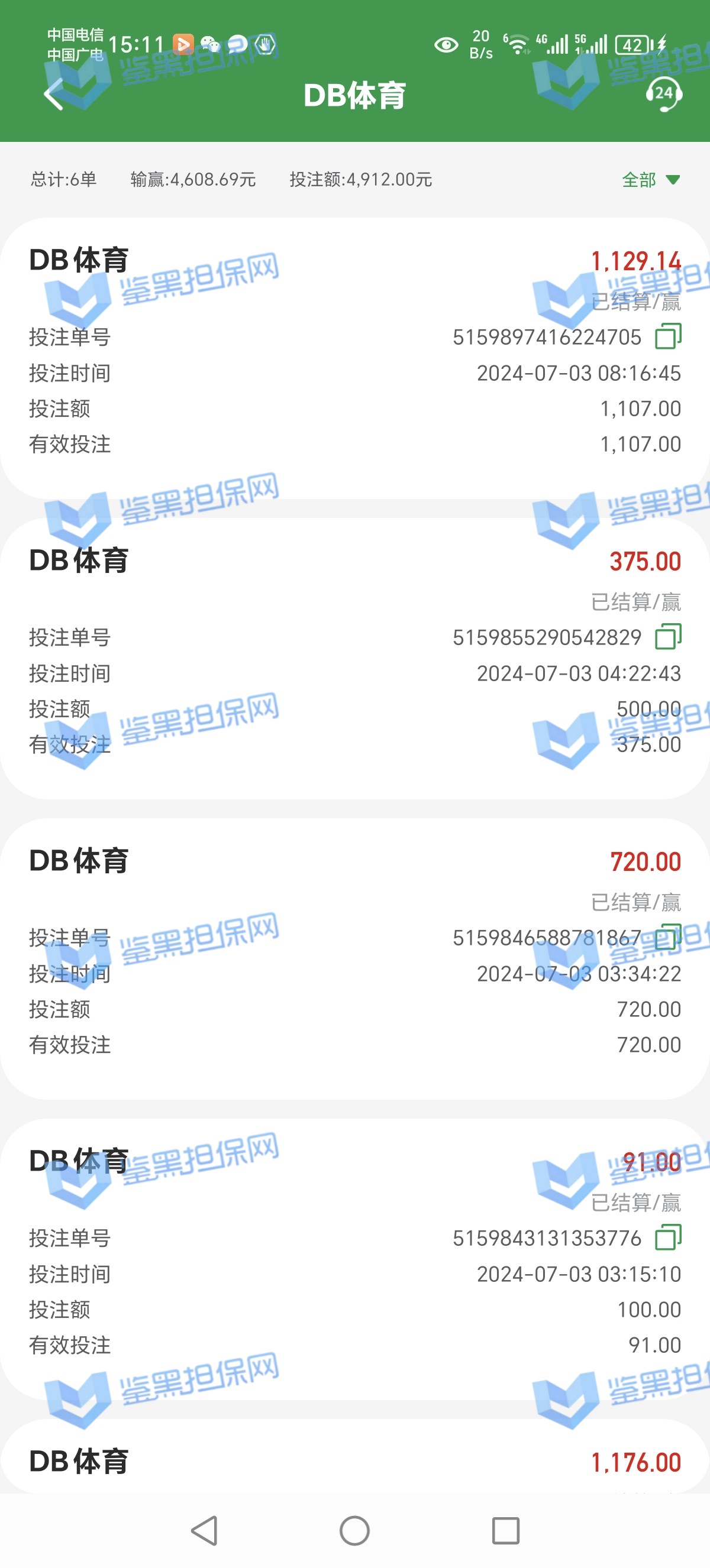
Task: Tap the system home button
Action: (354, 1530)
